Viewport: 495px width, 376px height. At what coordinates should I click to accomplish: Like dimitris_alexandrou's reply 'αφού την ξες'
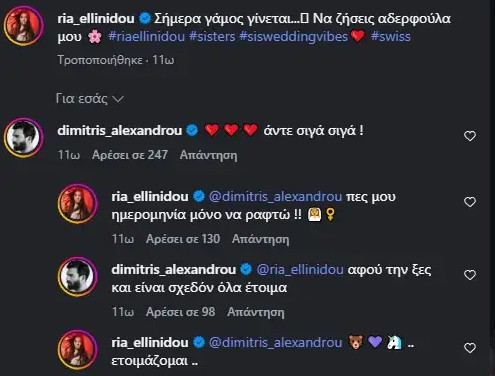pyautogui.click(x=470, y=275)
